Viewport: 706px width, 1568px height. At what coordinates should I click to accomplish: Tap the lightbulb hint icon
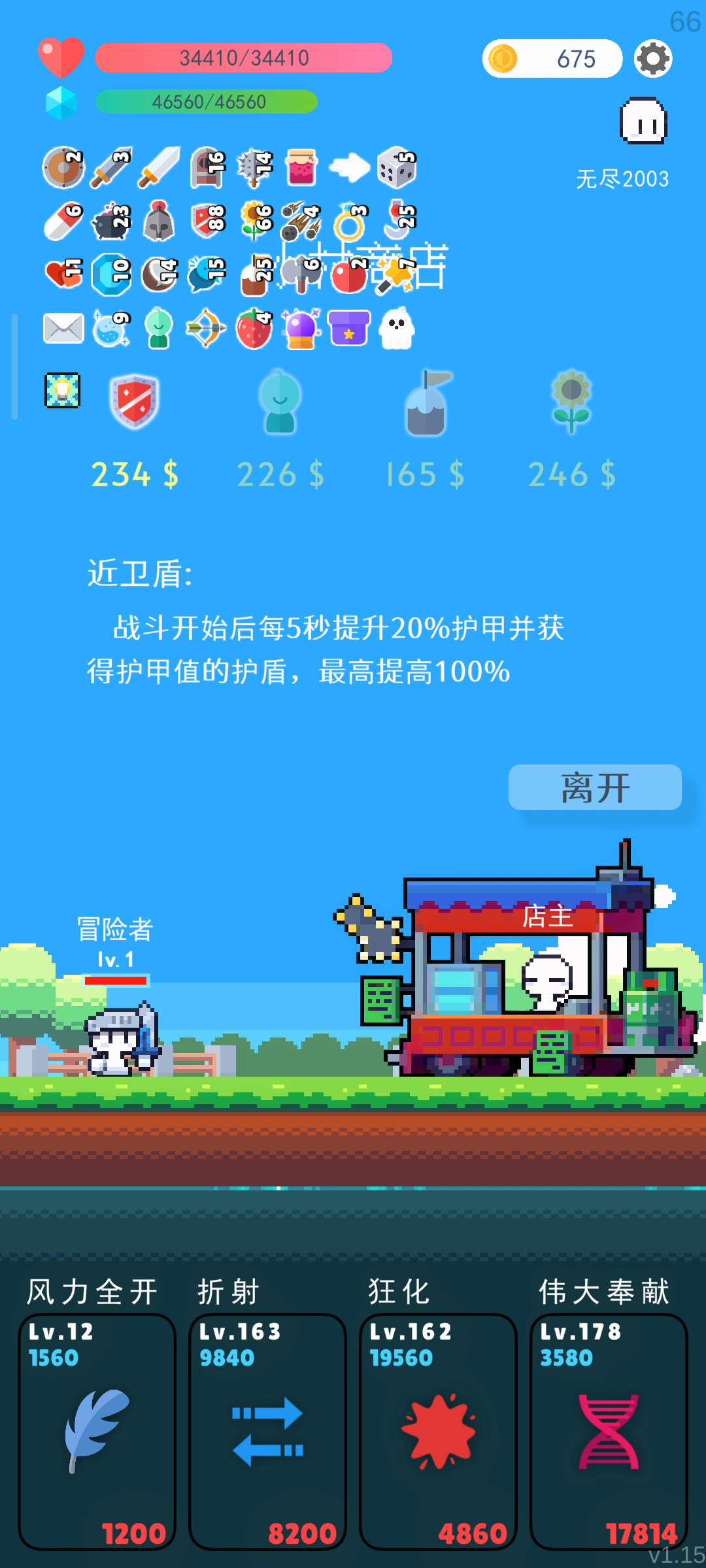[62, 390]
